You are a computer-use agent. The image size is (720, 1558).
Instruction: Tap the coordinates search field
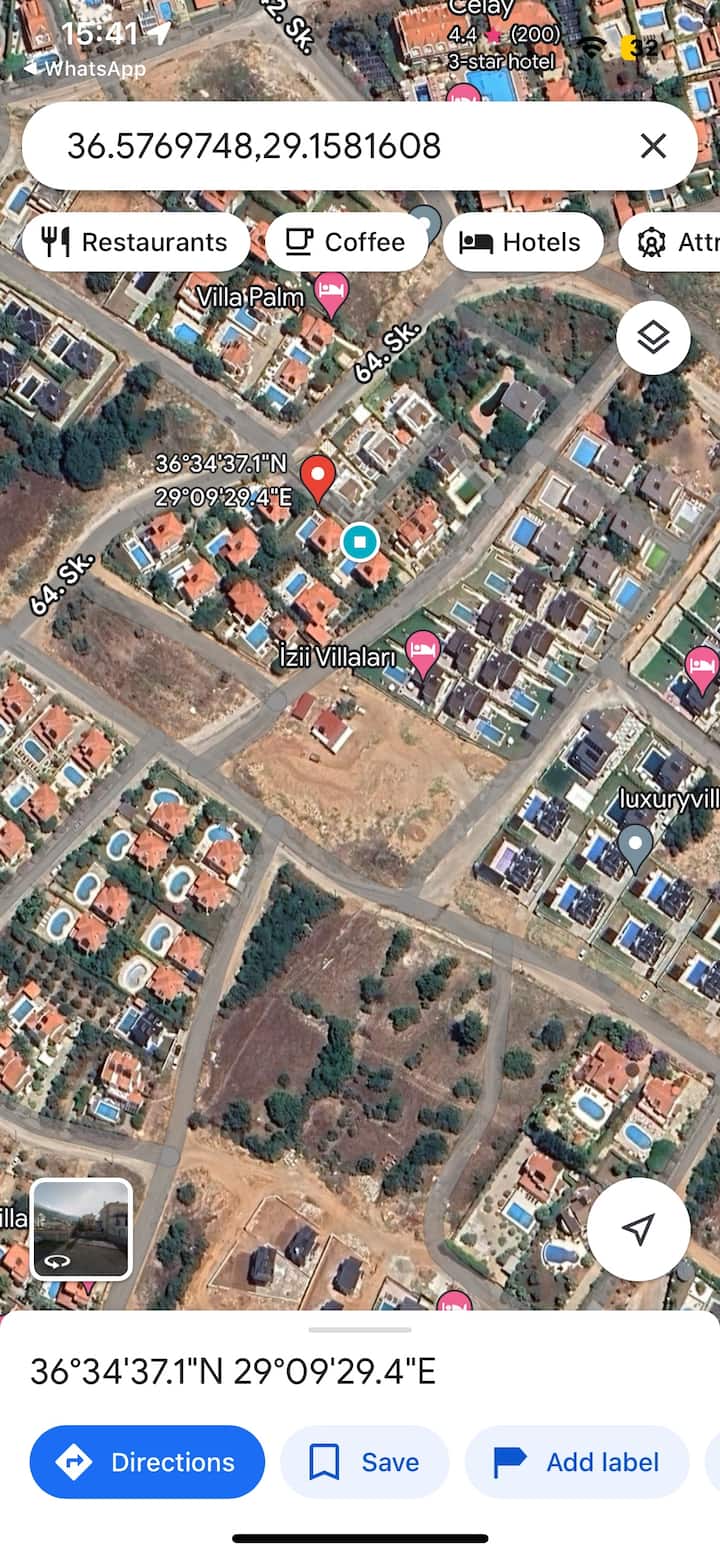point(330,147)
